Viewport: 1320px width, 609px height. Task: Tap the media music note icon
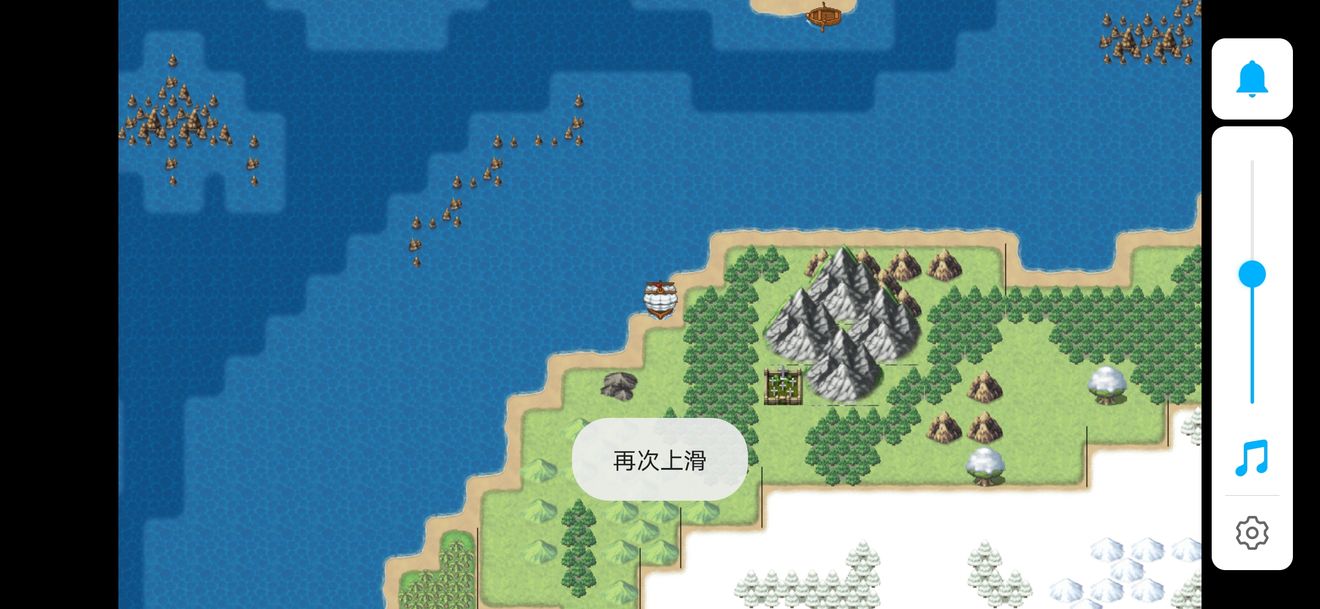pyautogui.click(x=1252, y=458)
